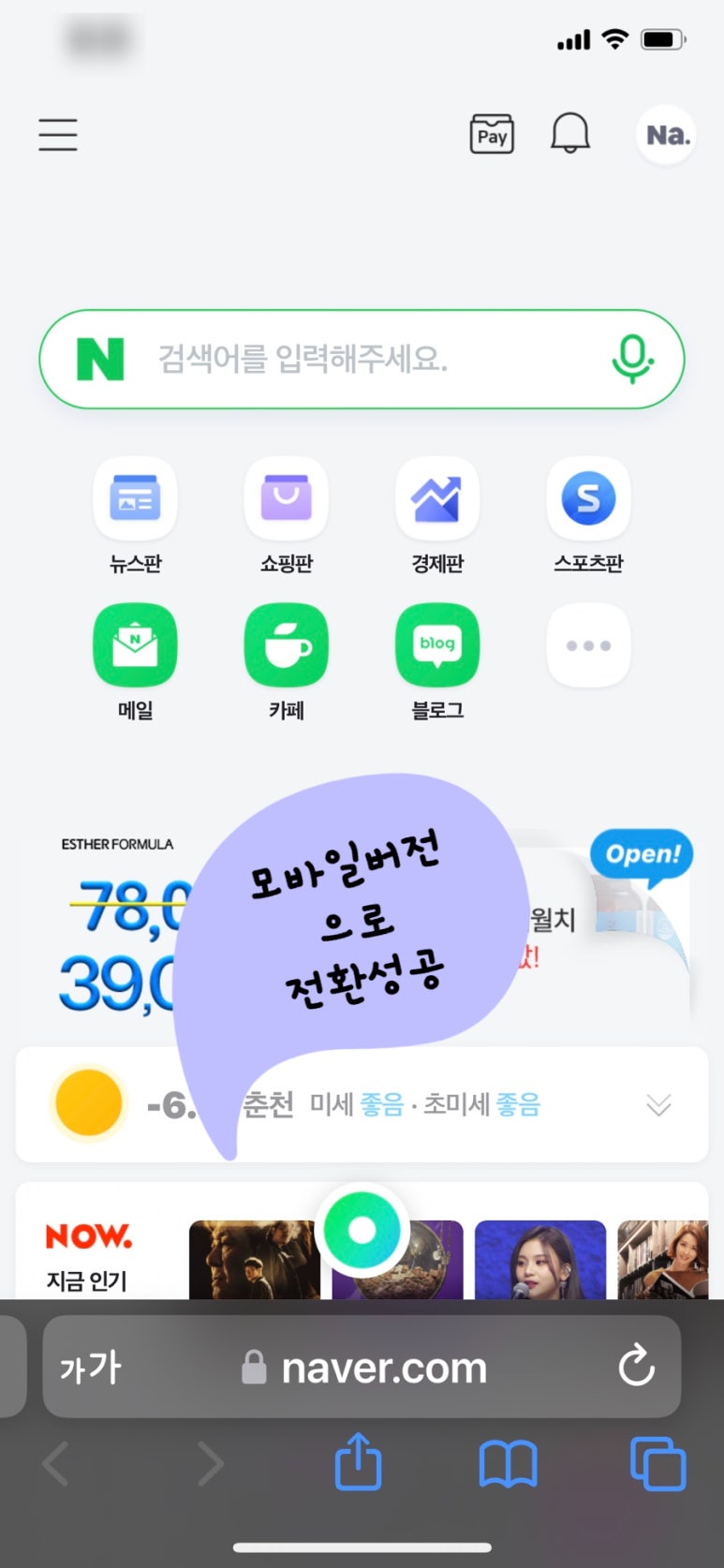This screenshot has width=724, height=1568.
Task: Open the notifications bell
Action: point(569,133)
